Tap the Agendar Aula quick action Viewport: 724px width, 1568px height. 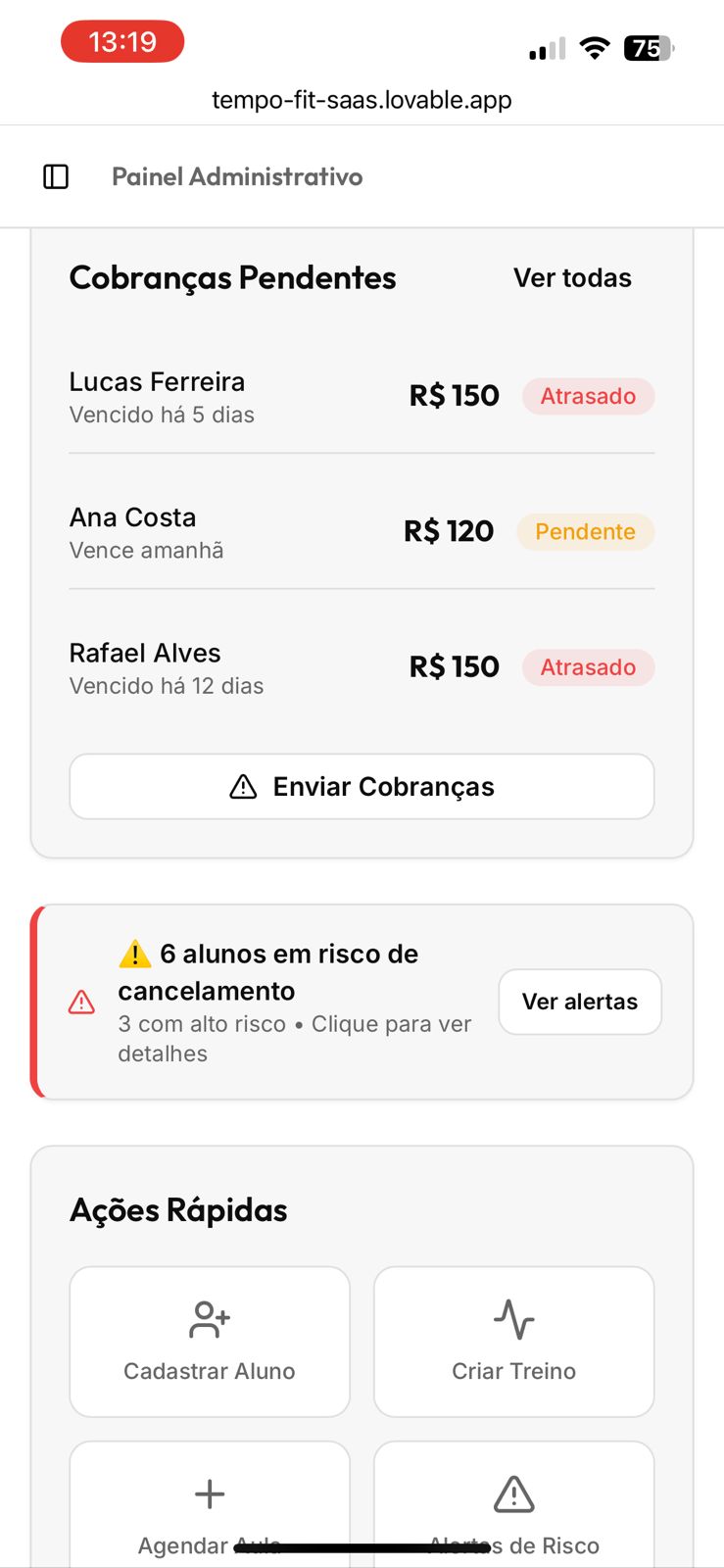click(210, 1504)
